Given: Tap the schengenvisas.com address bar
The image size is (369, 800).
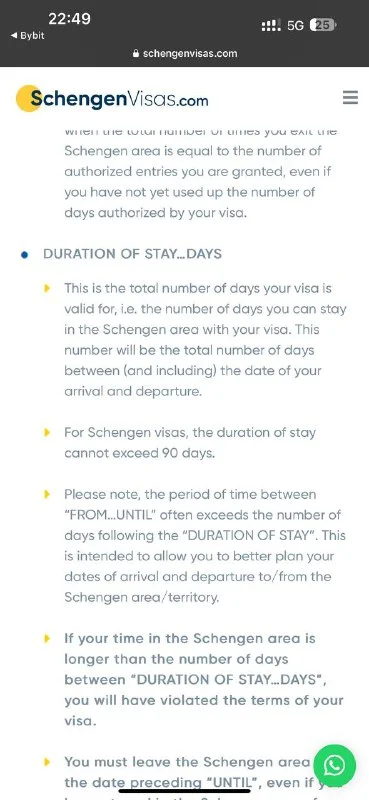Looking at the screenshot, I should point(185,53).
